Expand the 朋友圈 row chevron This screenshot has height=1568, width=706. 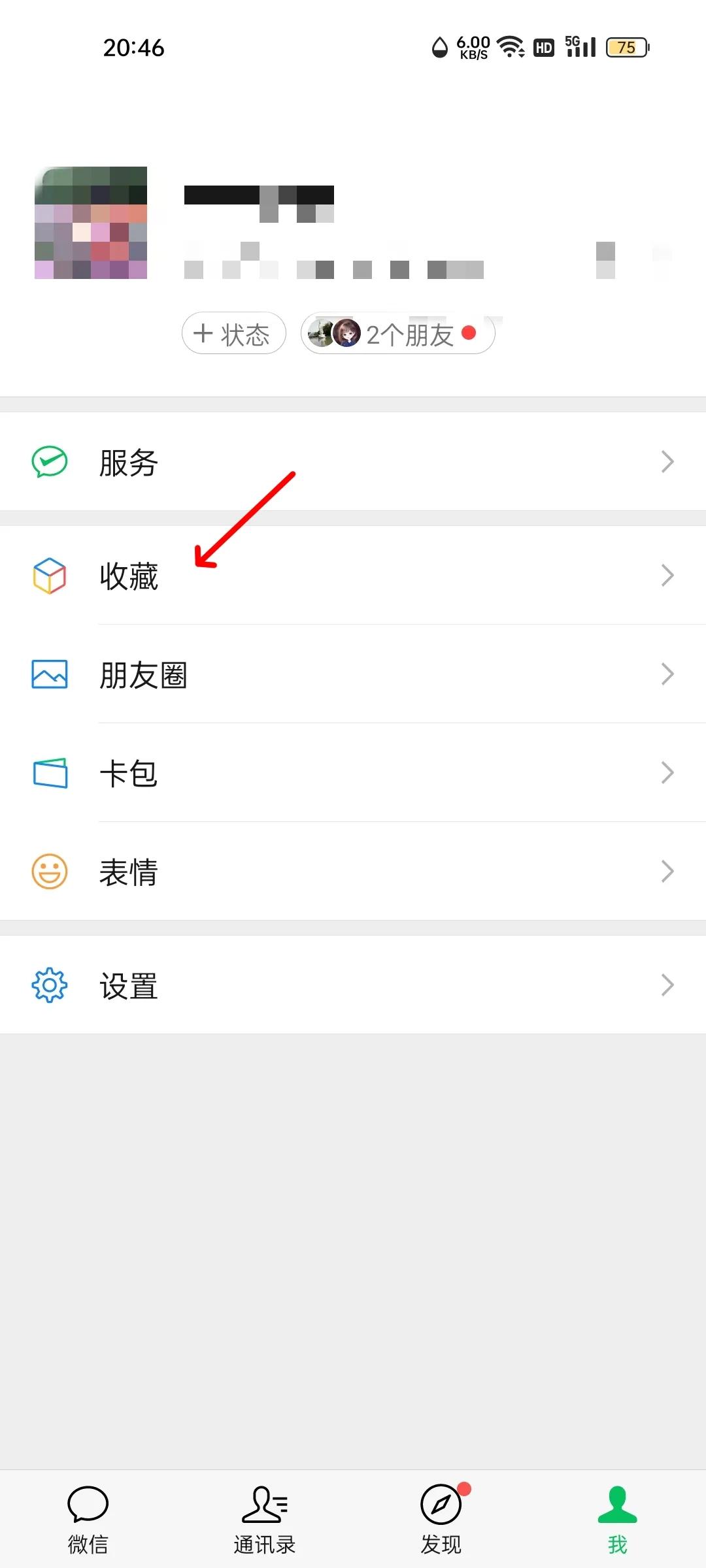pos(667,674)
